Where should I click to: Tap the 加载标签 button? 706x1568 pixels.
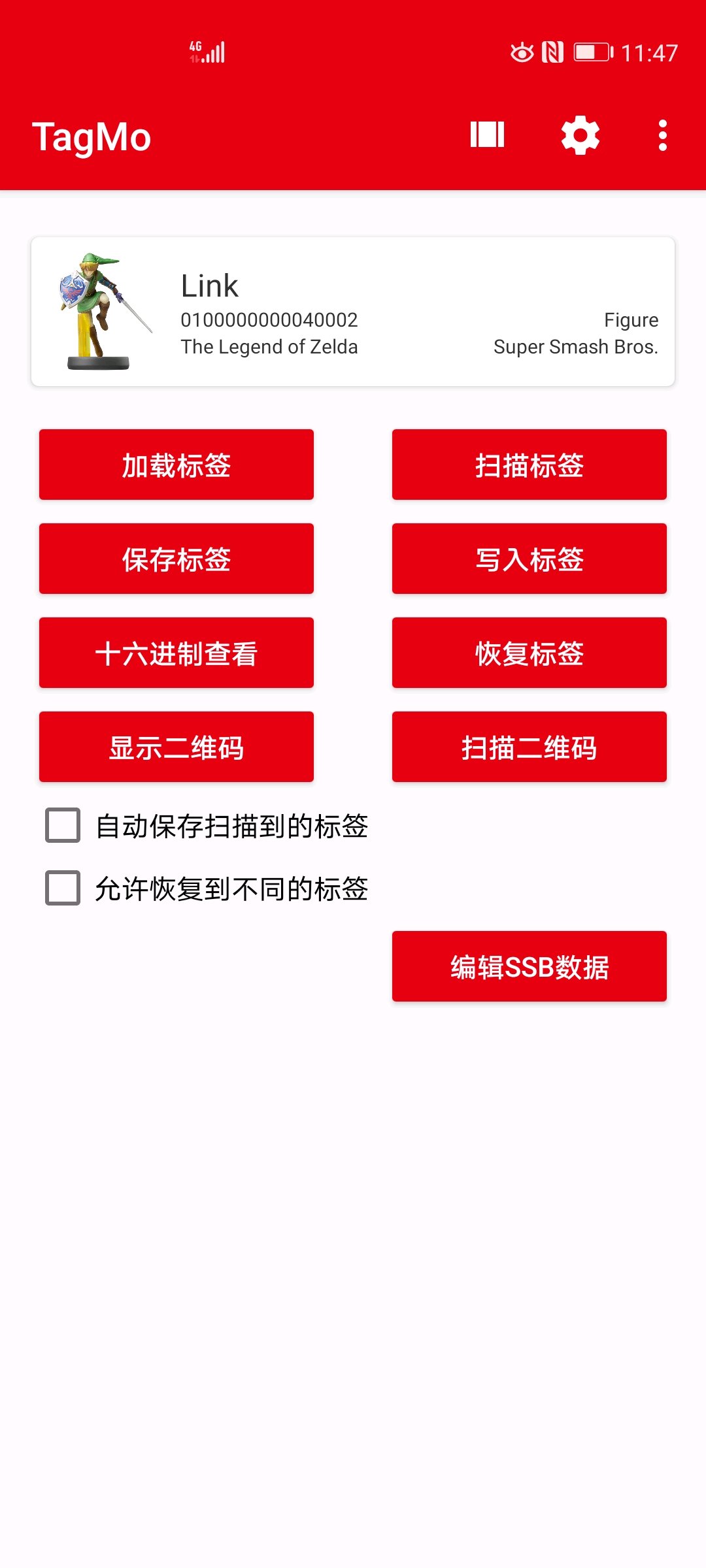pyautogui.click(x=176, y=465)
